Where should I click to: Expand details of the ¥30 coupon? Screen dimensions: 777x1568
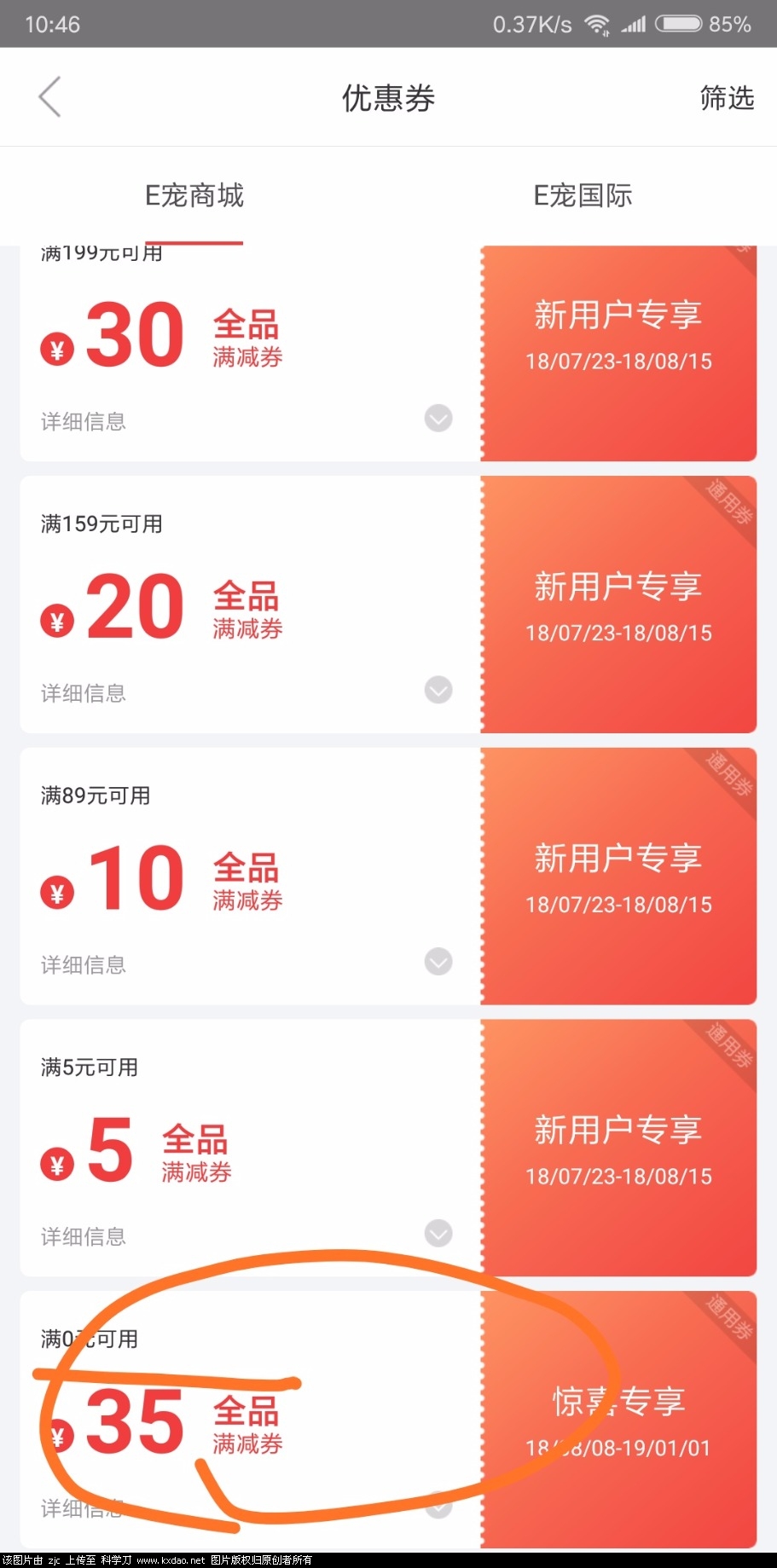coord(438,419)
